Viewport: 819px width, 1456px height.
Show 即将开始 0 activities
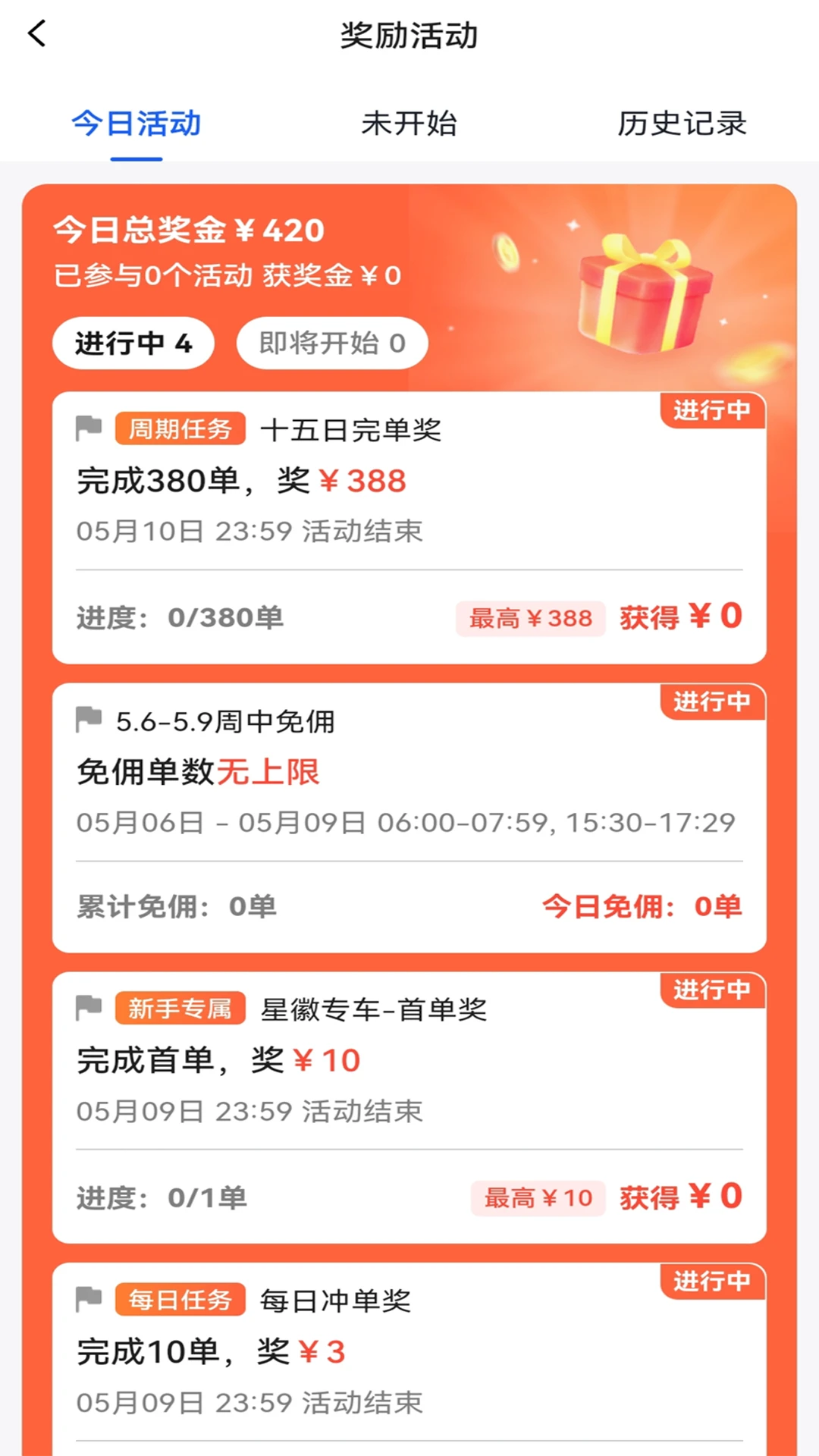(332, 344)
